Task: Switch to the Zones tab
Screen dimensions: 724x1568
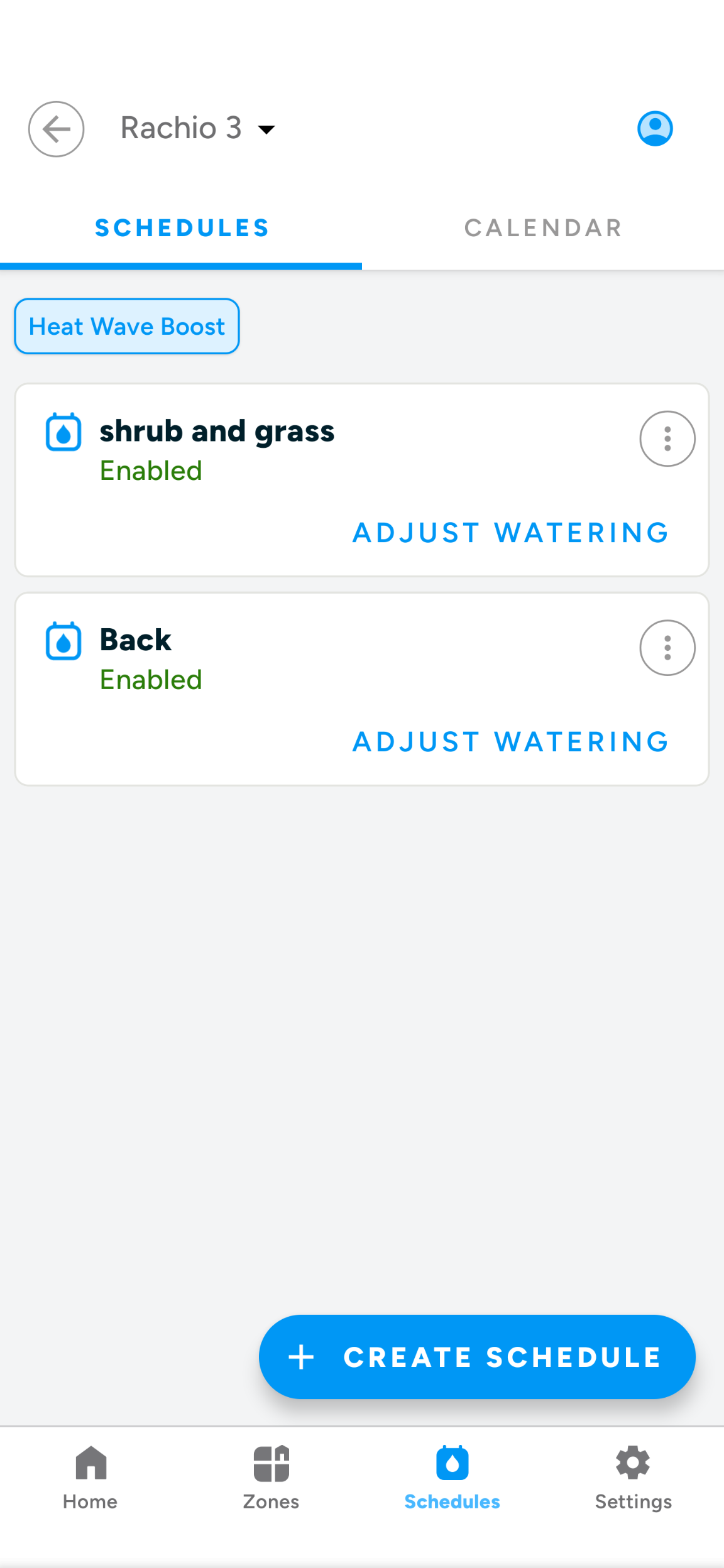Action: (x=271, y=1478)
